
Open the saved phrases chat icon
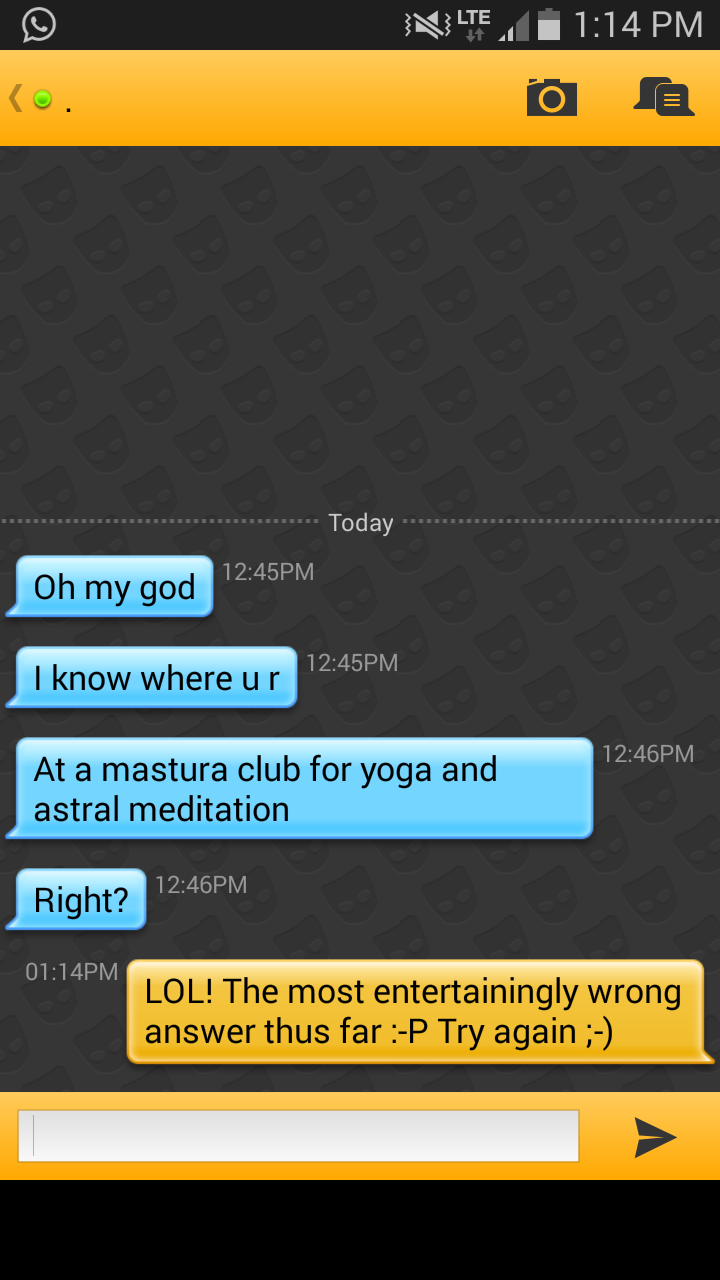pyautogui.click(x=664, y=97)
